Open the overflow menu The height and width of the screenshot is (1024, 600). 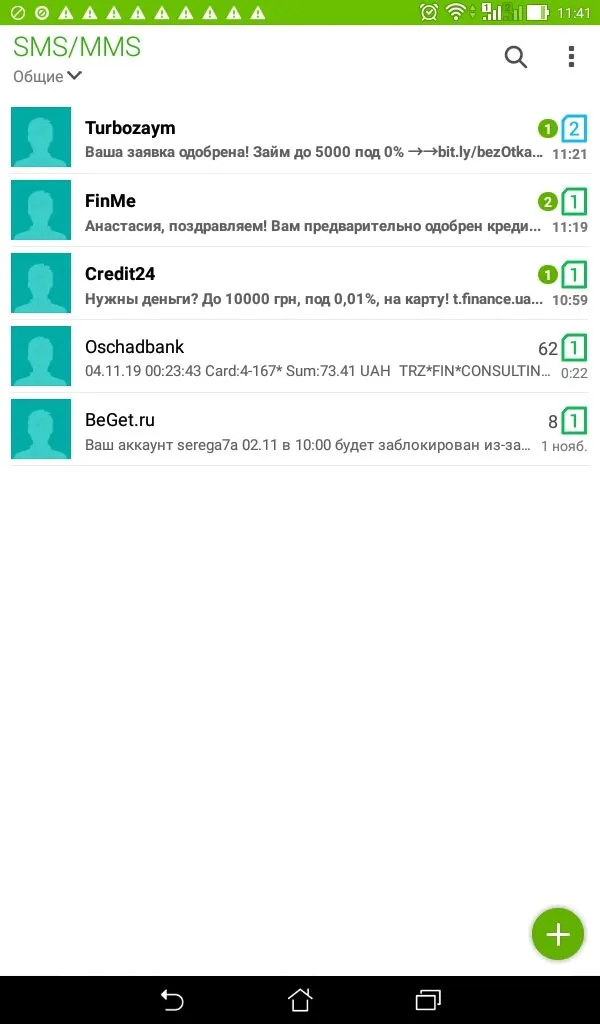(x=571, y=57)
